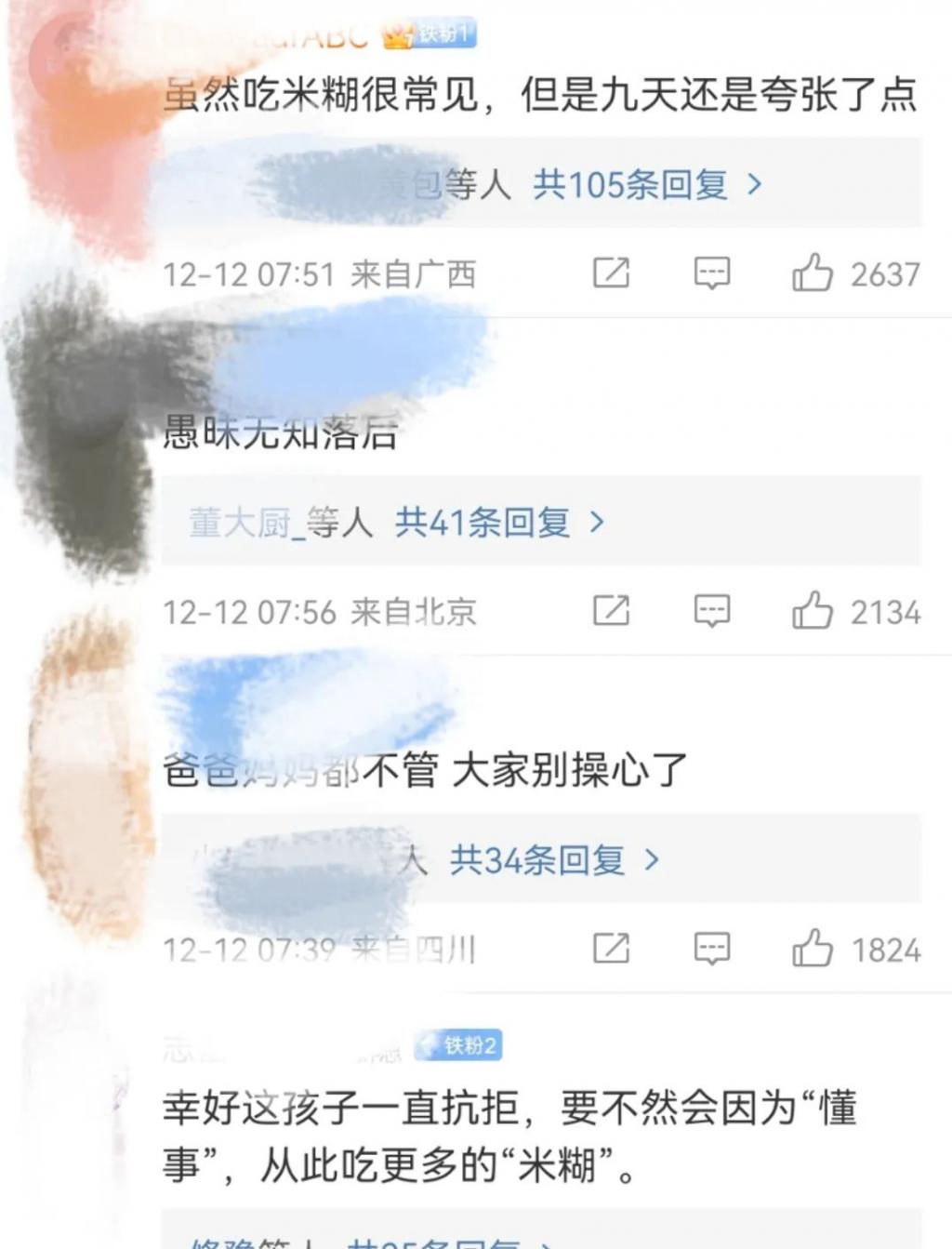Share the comment posted at 12-12 07:51
Viewport: 952px width, 1249px height.
(x=611, y=273)
